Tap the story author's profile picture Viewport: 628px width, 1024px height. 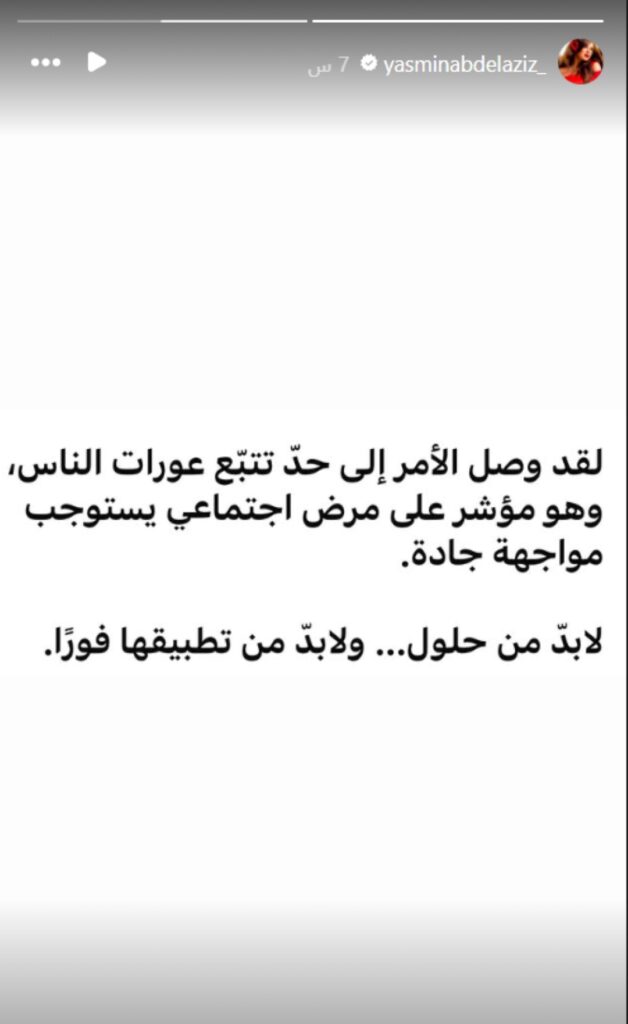coord(580,62)
